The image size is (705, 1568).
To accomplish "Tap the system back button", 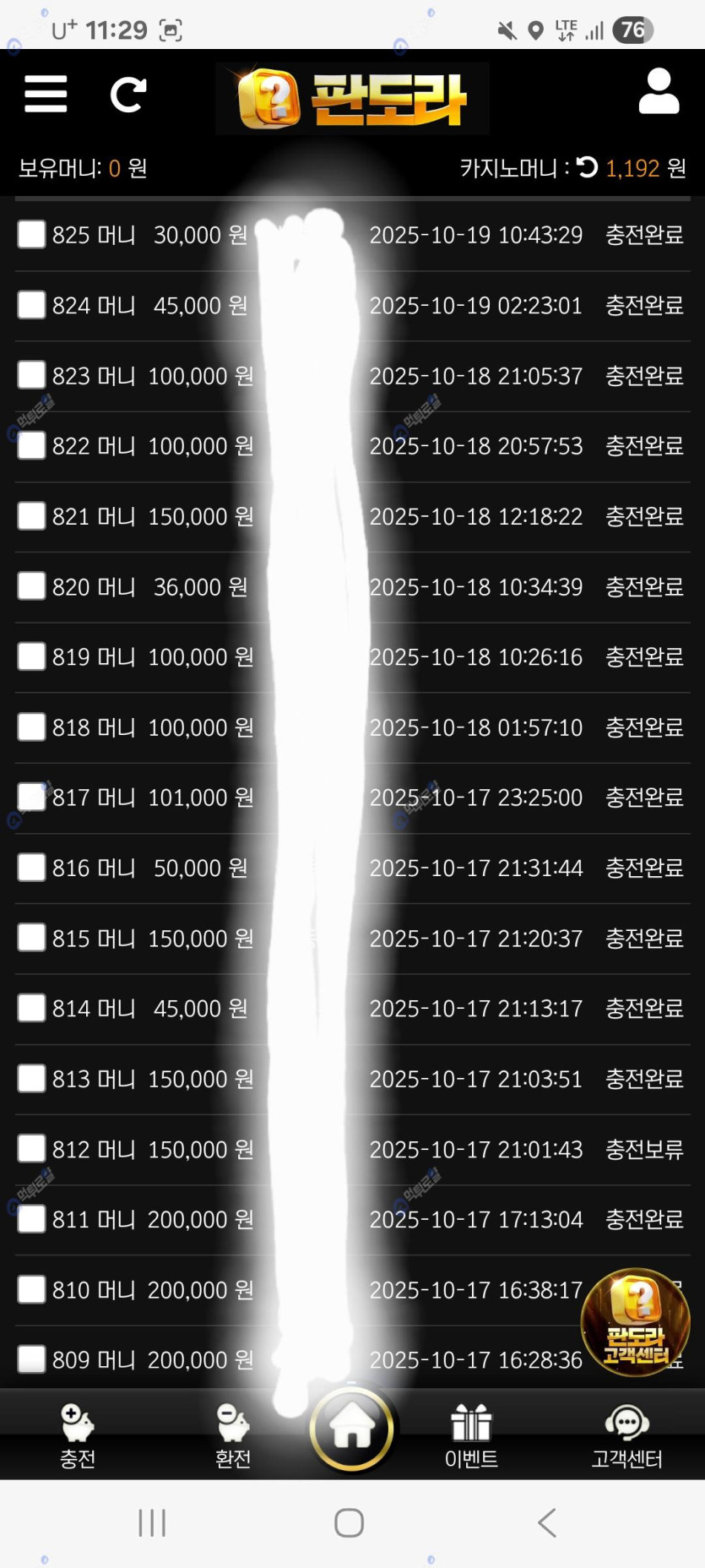I will tap(547, 1522).
